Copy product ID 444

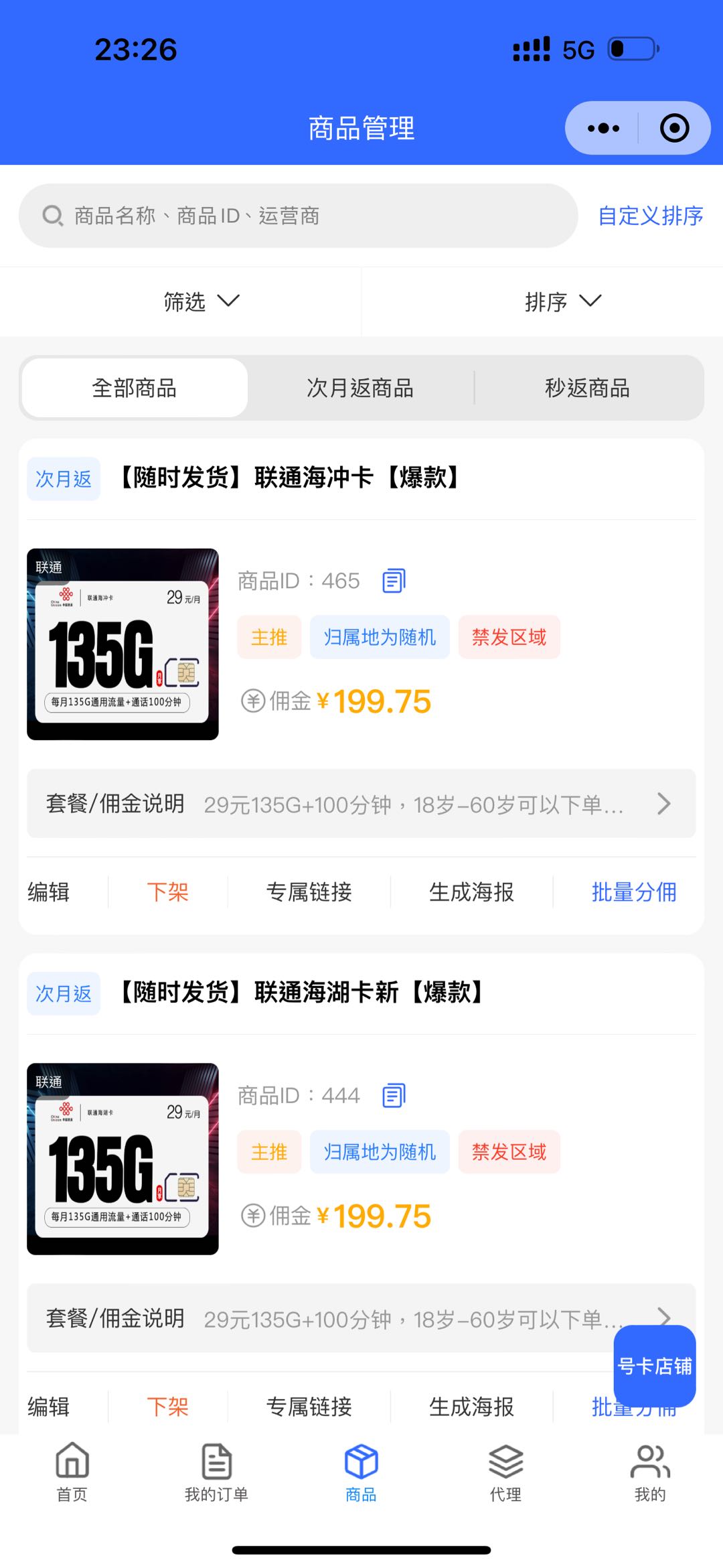tap(394, 1096)
